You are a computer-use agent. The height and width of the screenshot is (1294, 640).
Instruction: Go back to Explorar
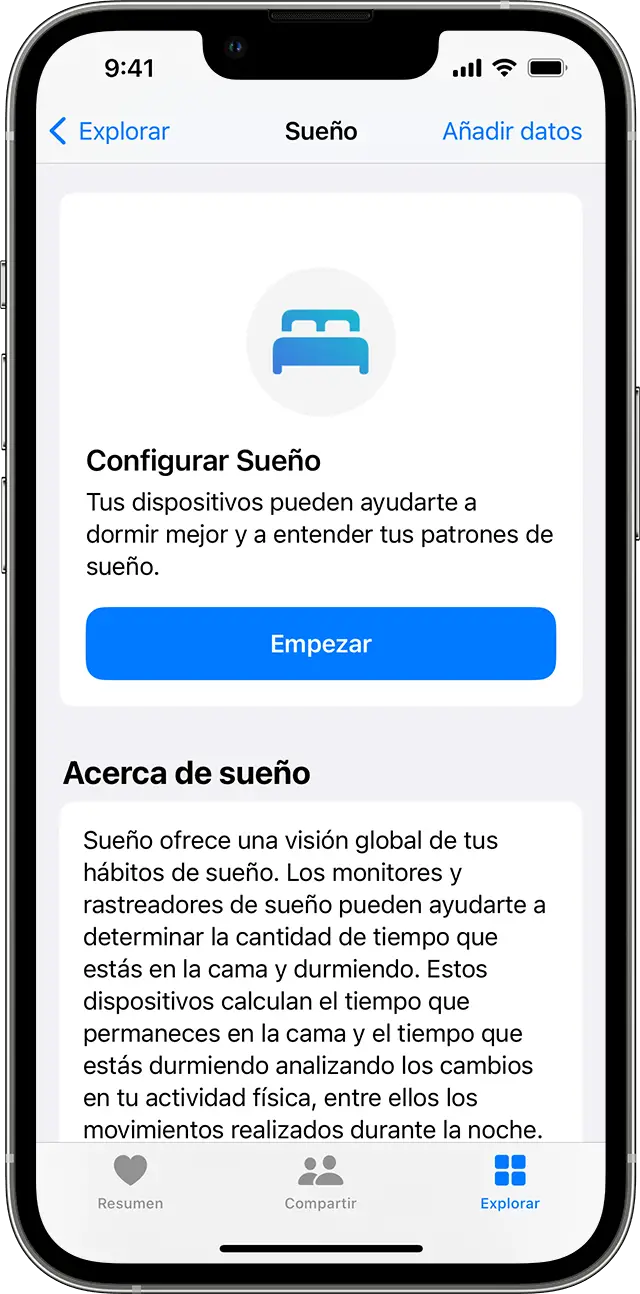point(109,131)
